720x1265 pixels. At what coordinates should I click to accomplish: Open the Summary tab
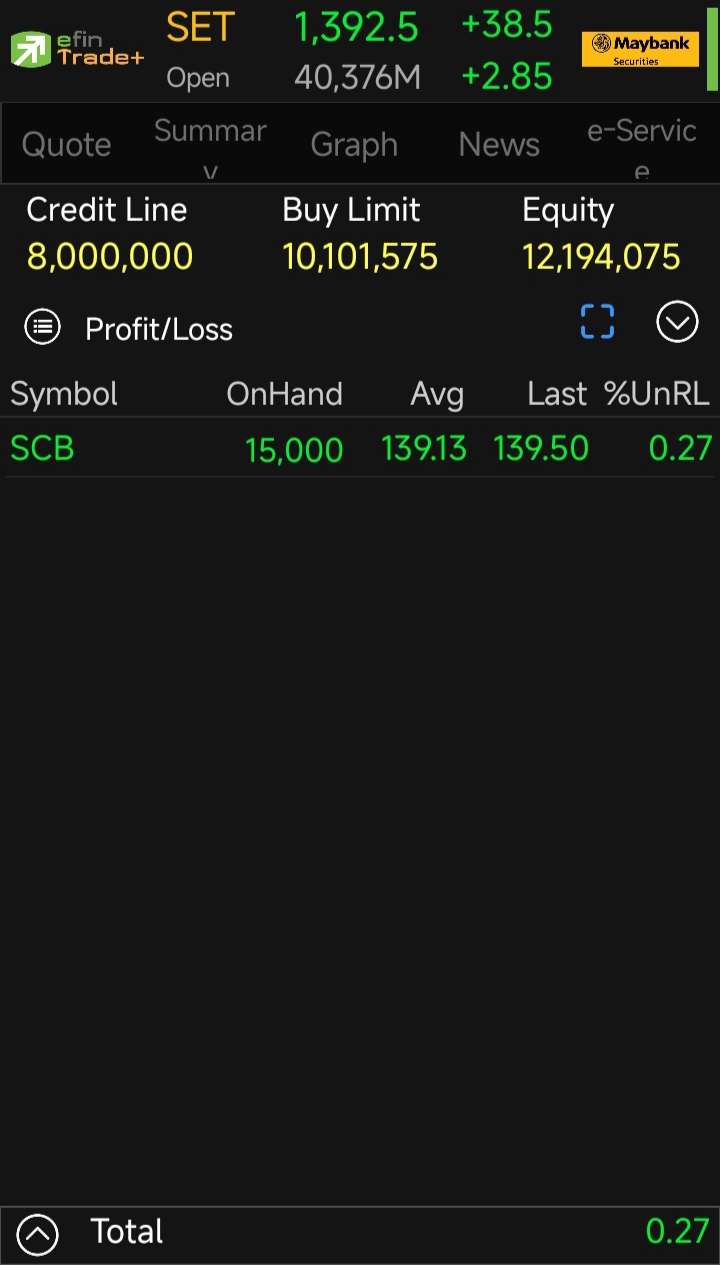point(210,144)
